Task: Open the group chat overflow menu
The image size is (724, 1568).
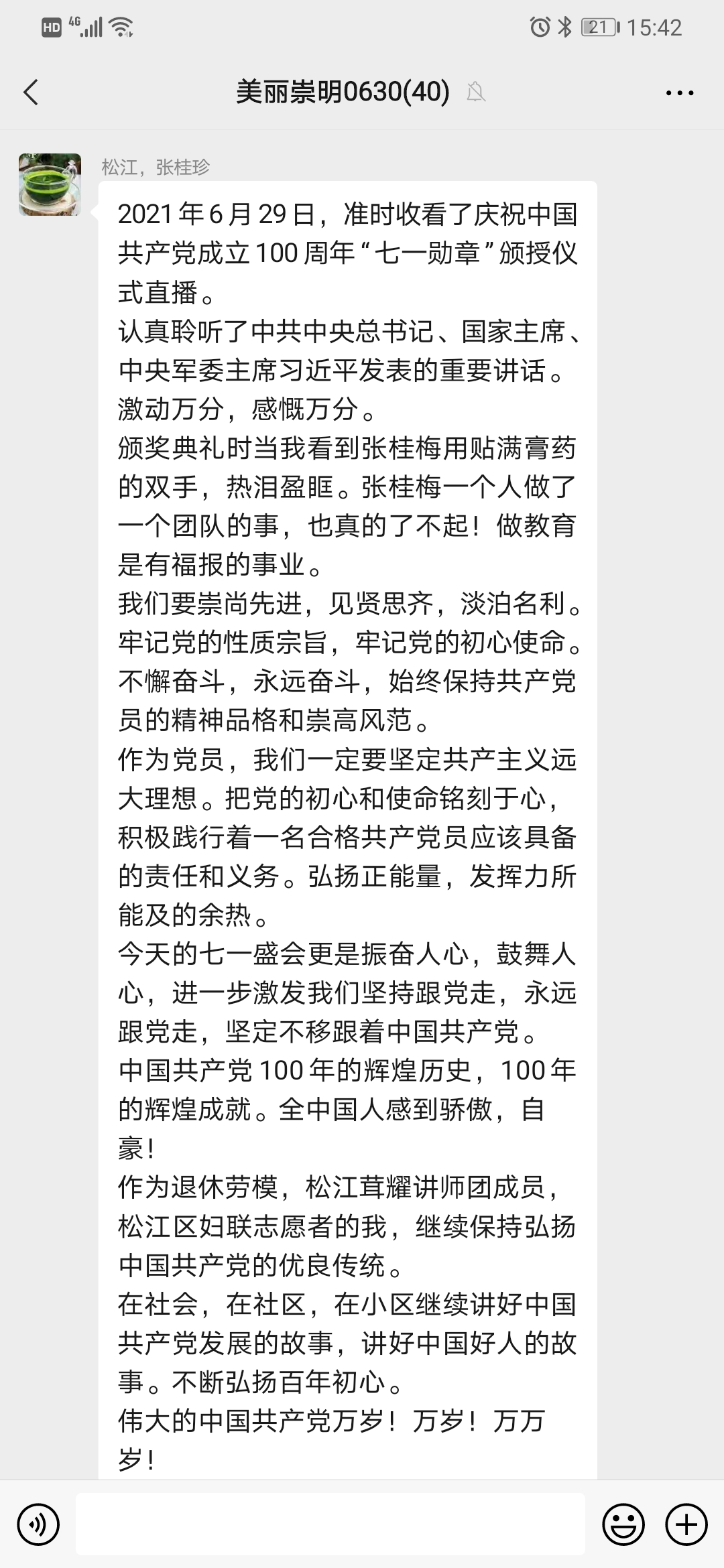Action: pyautogui.click(x=680, y=93)
